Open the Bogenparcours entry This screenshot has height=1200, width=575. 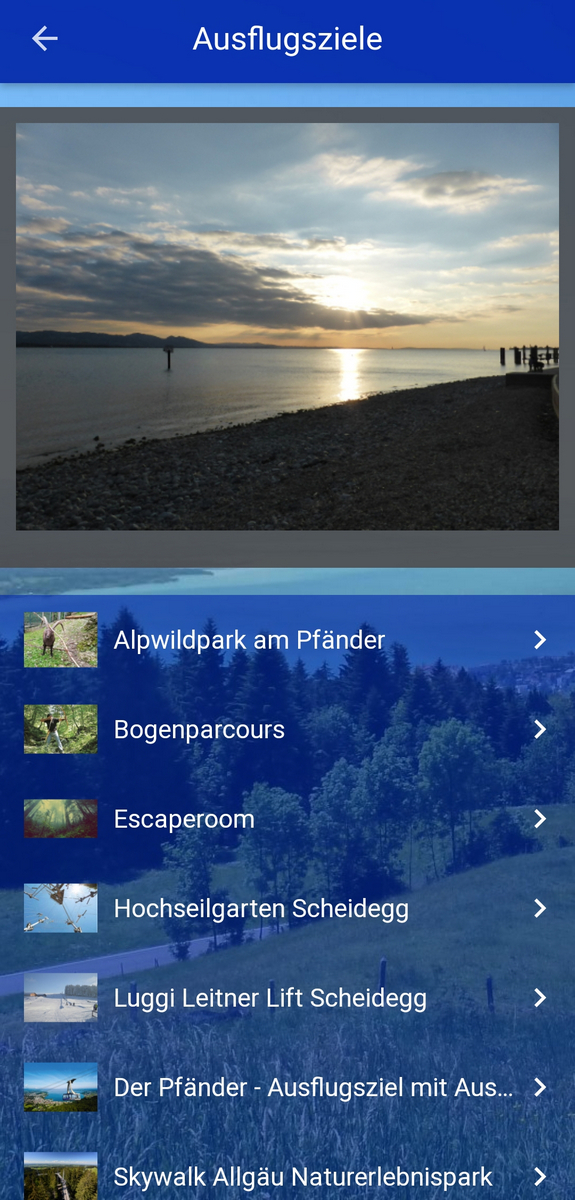(x=287, y=730)
